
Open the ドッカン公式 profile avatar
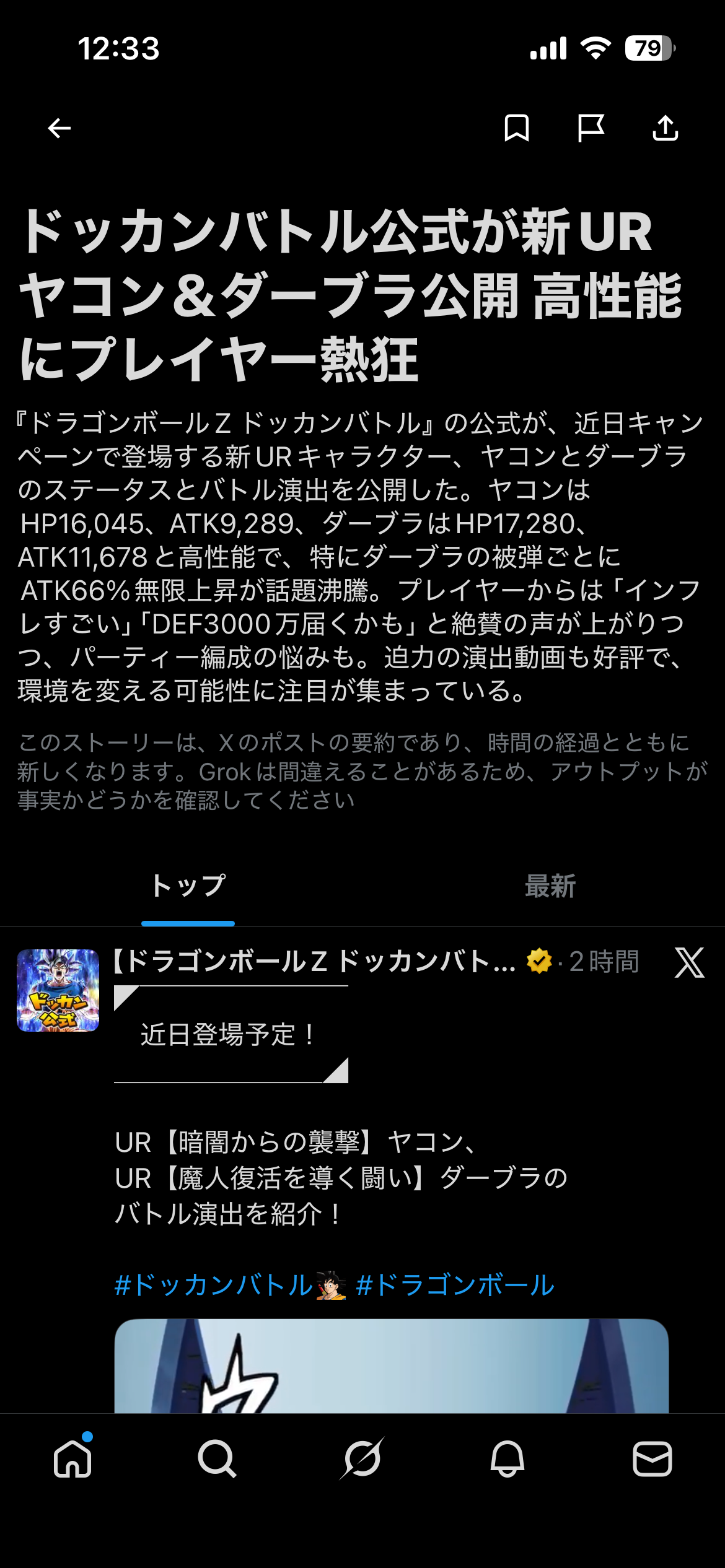(x=58, y=990)
